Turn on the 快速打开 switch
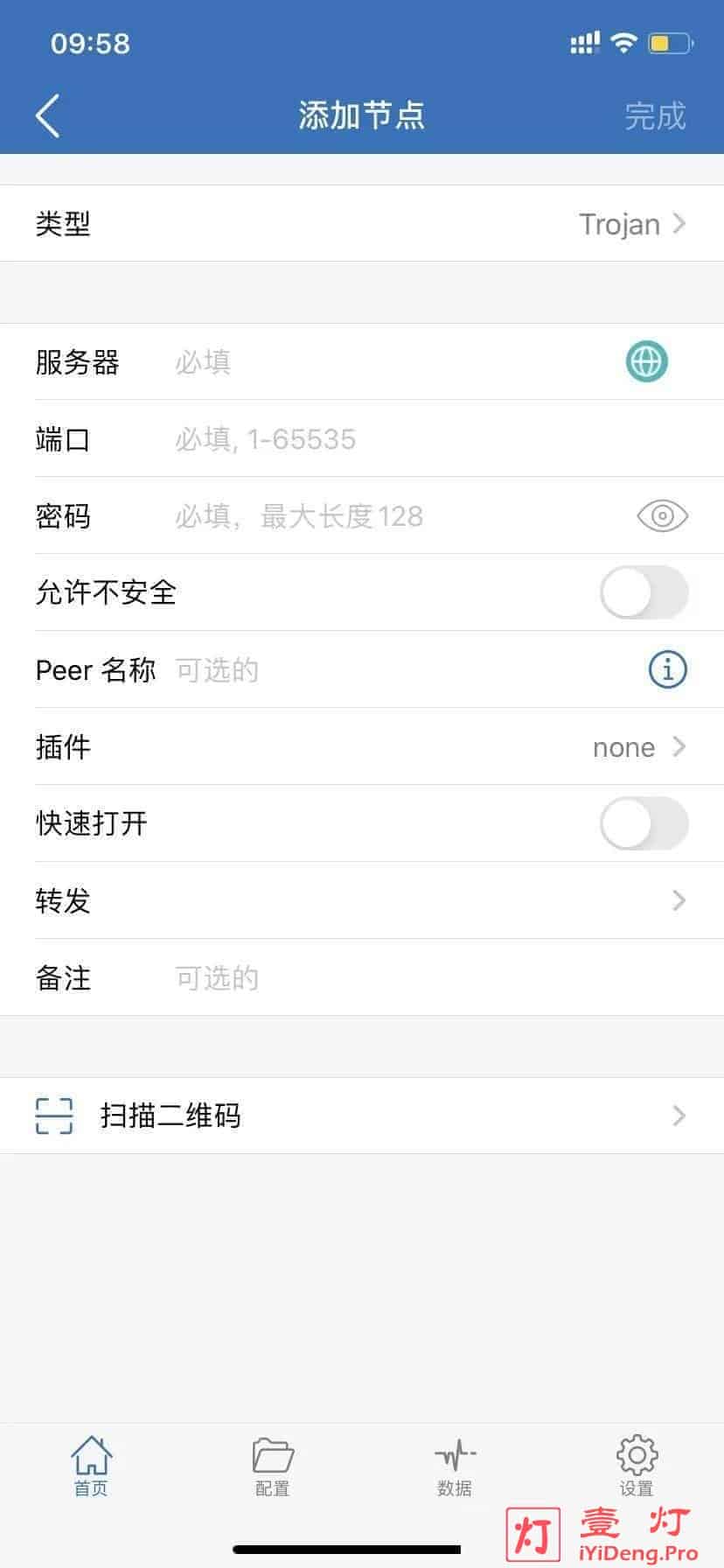Screen dimensions: 724x1568 point(644,823)
